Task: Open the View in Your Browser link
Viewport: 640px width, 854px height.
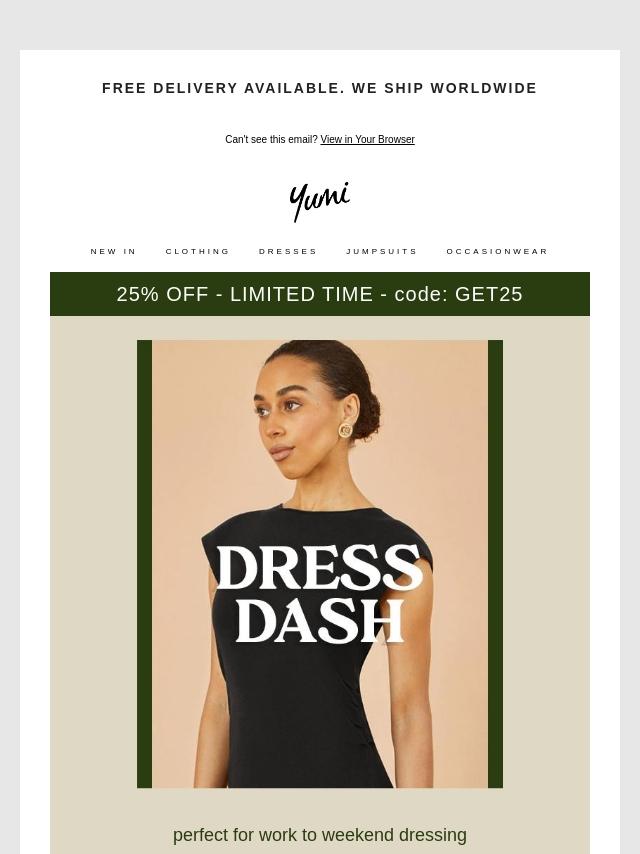Action: coord(367,140)
